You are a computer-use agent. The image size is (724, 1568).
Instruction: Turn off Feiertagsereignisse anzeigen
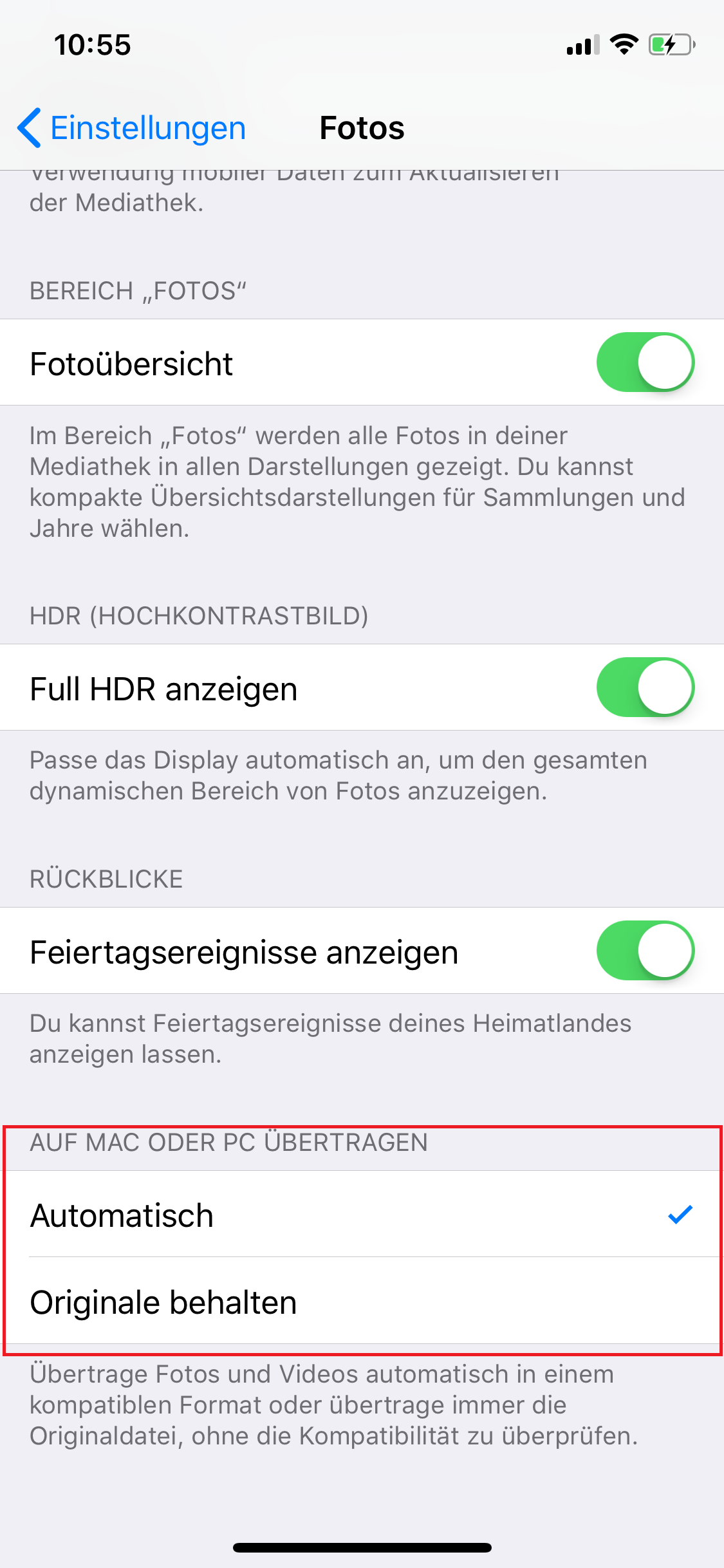pyautogui.click(x=645, y=951)
